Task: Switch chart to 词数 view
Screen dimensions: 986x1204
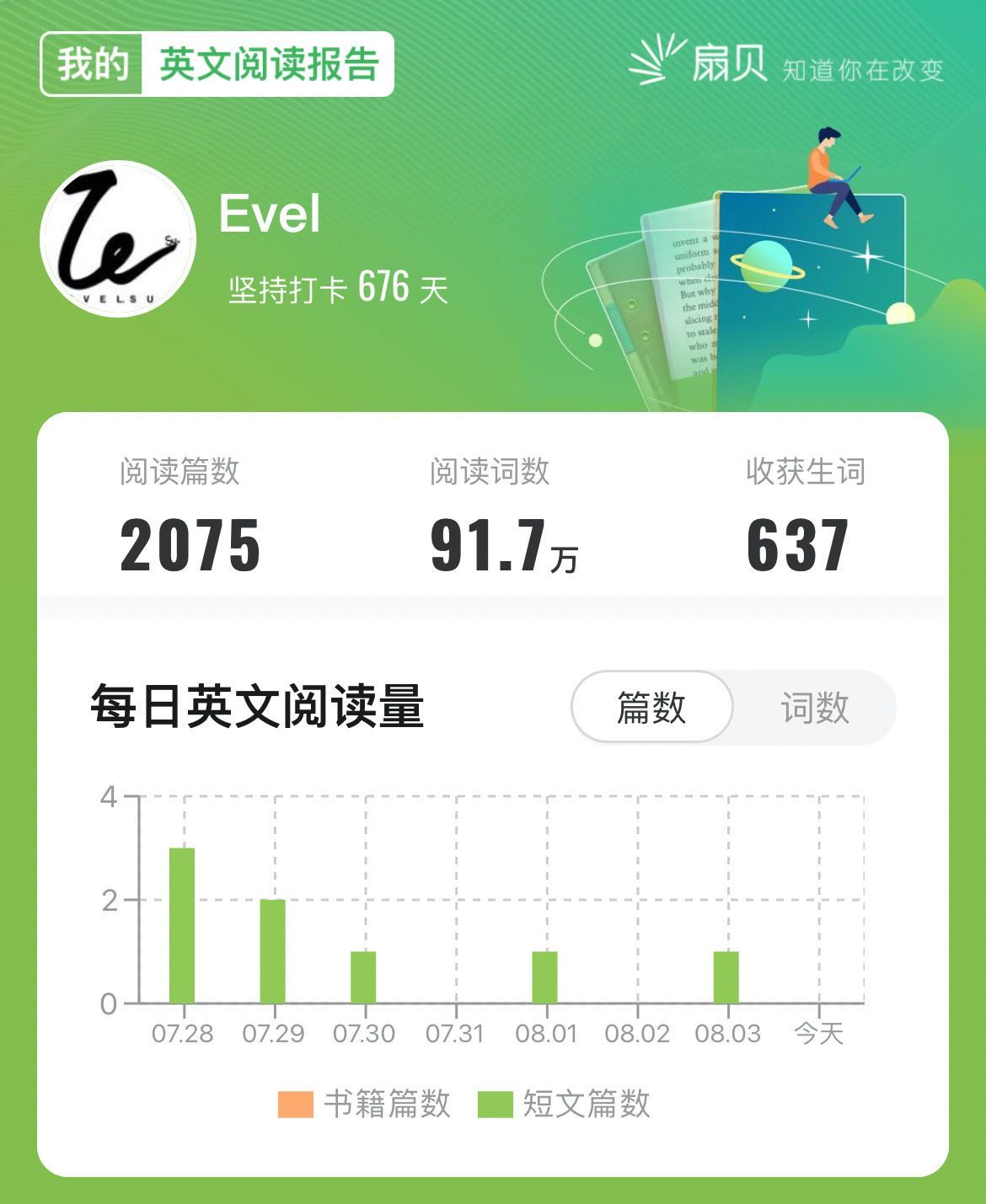Action: (813, 708)
